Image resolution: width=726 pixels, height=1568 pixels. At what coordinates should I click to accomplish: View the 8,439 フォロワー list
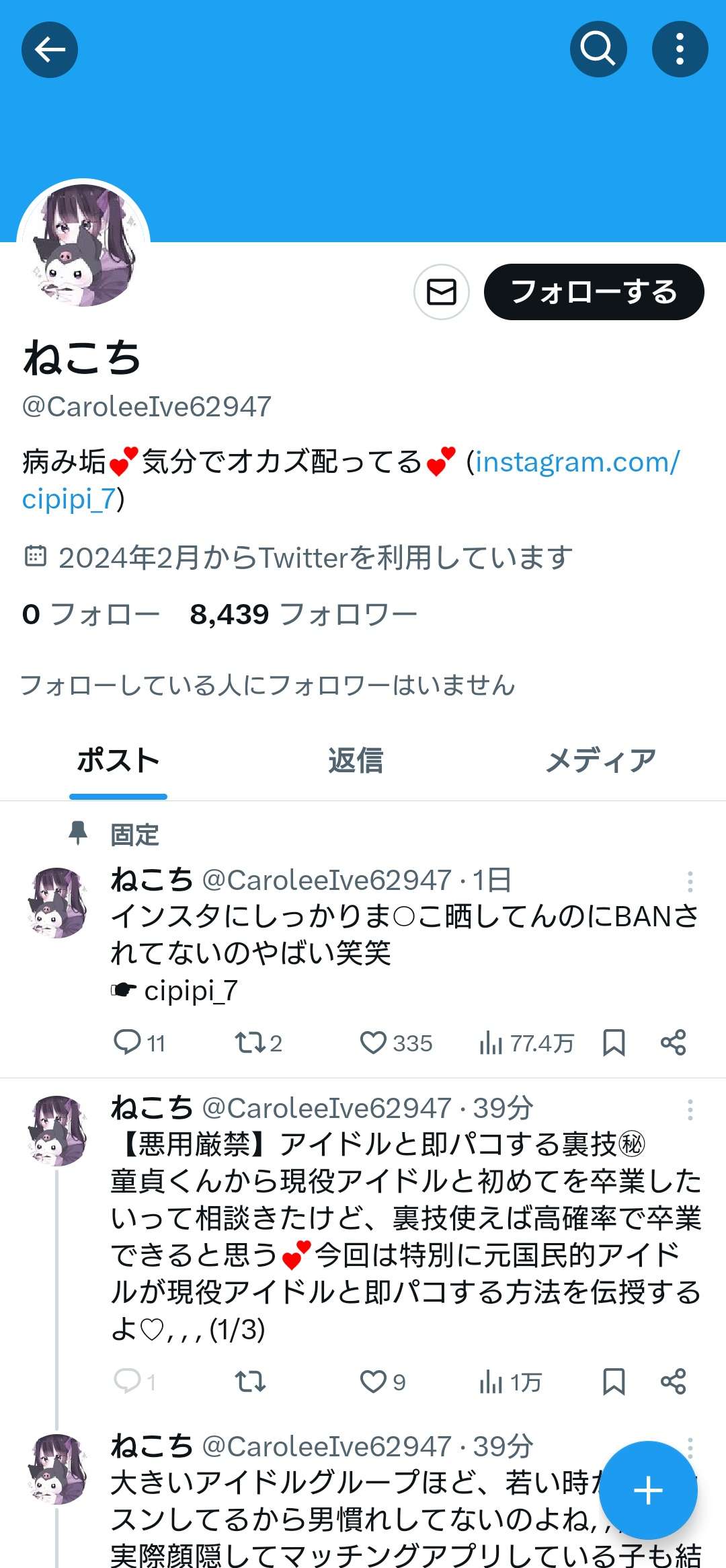303,614
